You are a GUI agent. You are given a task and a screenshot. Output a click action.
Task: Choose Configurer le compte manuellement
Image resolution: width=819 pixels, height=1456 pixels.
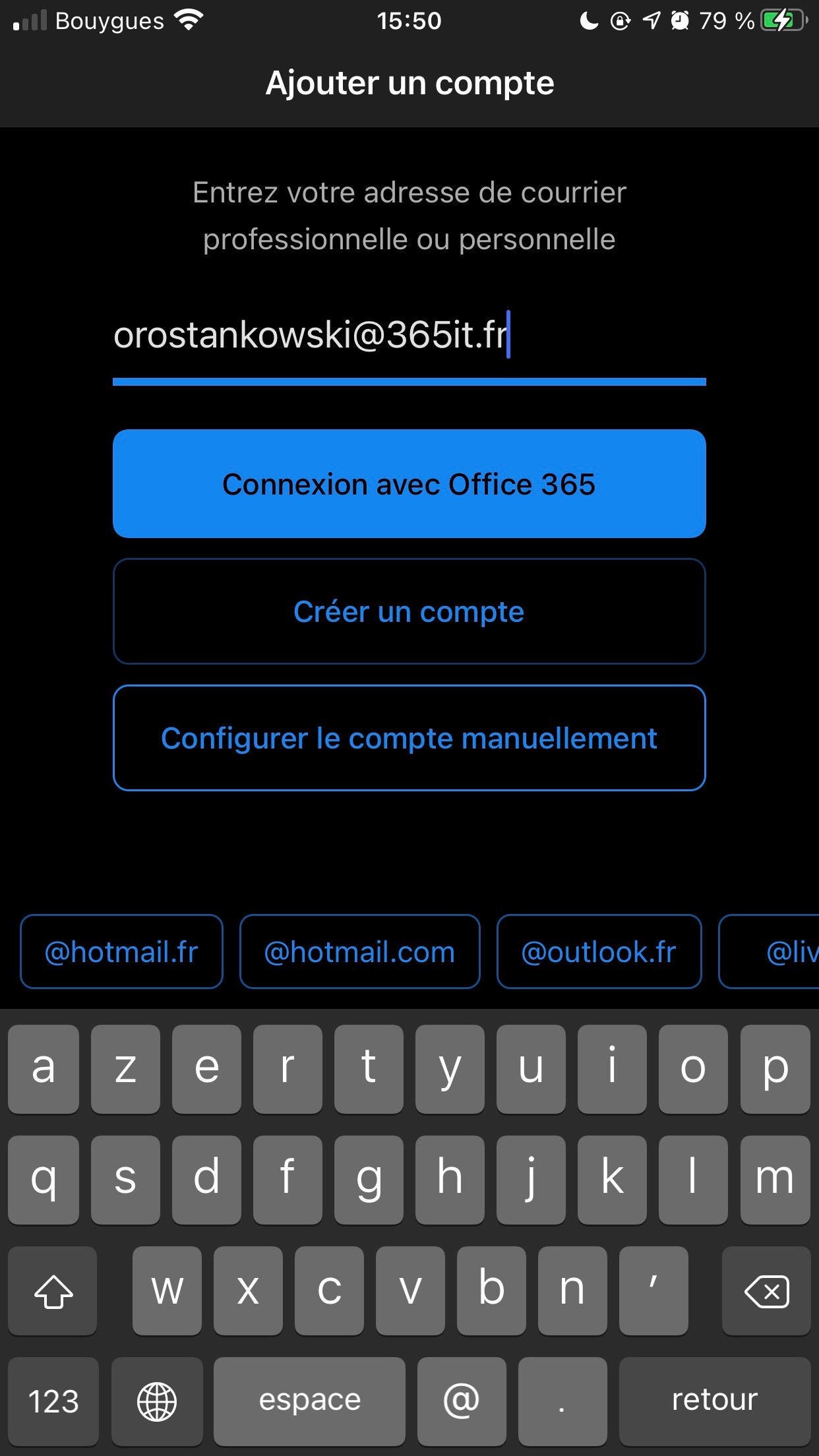[409, 738]
